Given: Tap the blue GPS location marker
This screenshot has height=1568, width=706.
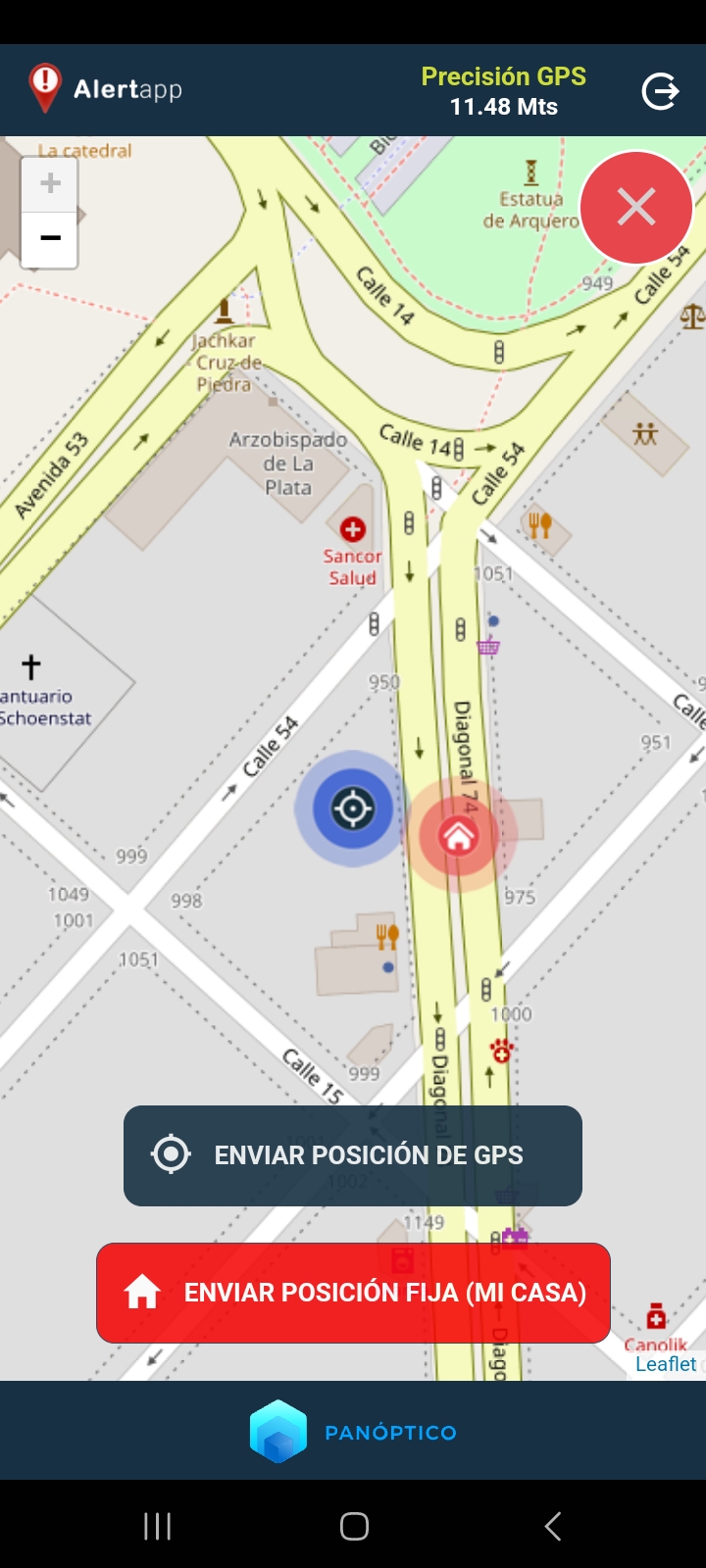Looking at the screenshot, I should point(352,808).
